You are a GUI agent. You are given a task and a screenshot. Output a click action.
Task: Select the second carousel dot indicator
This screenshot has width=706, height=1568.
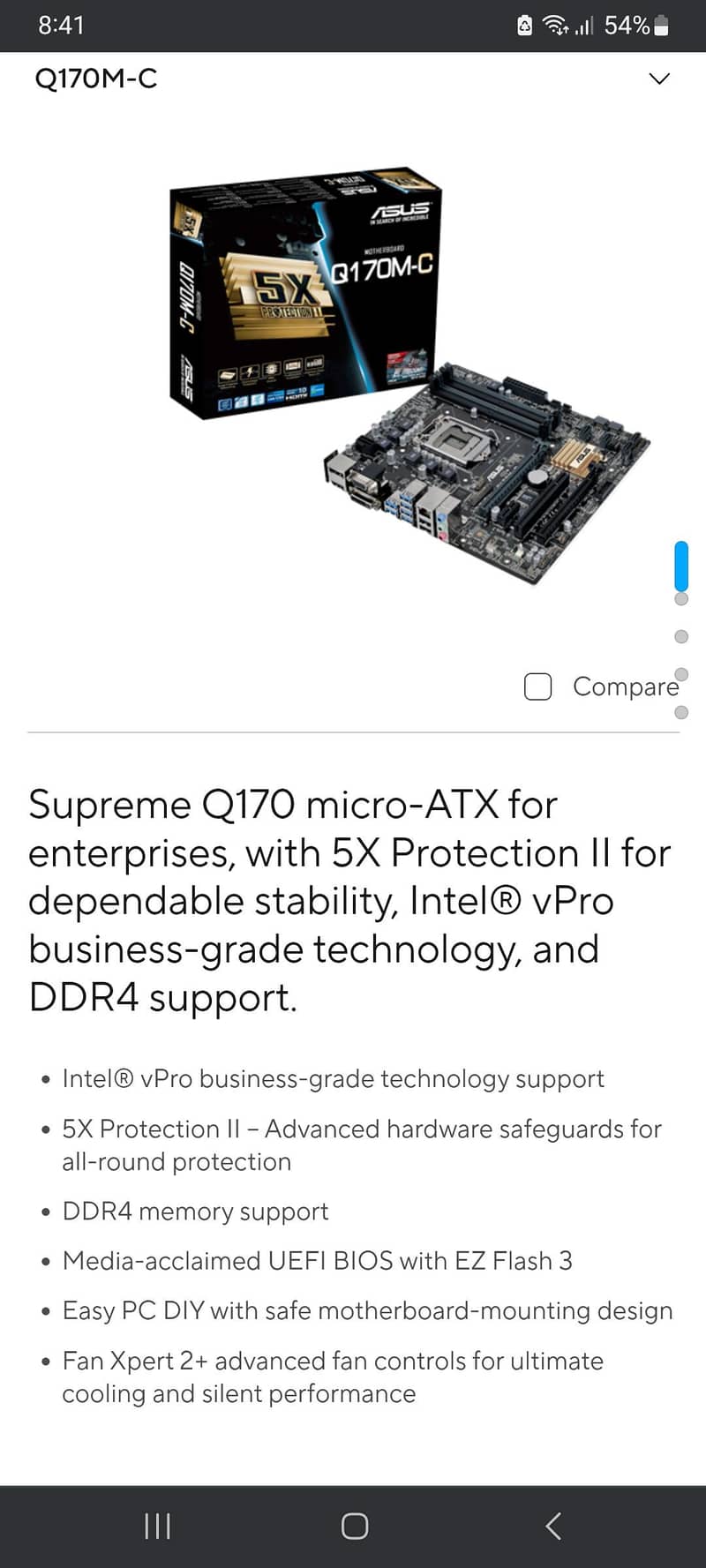(x=680, y=636)
